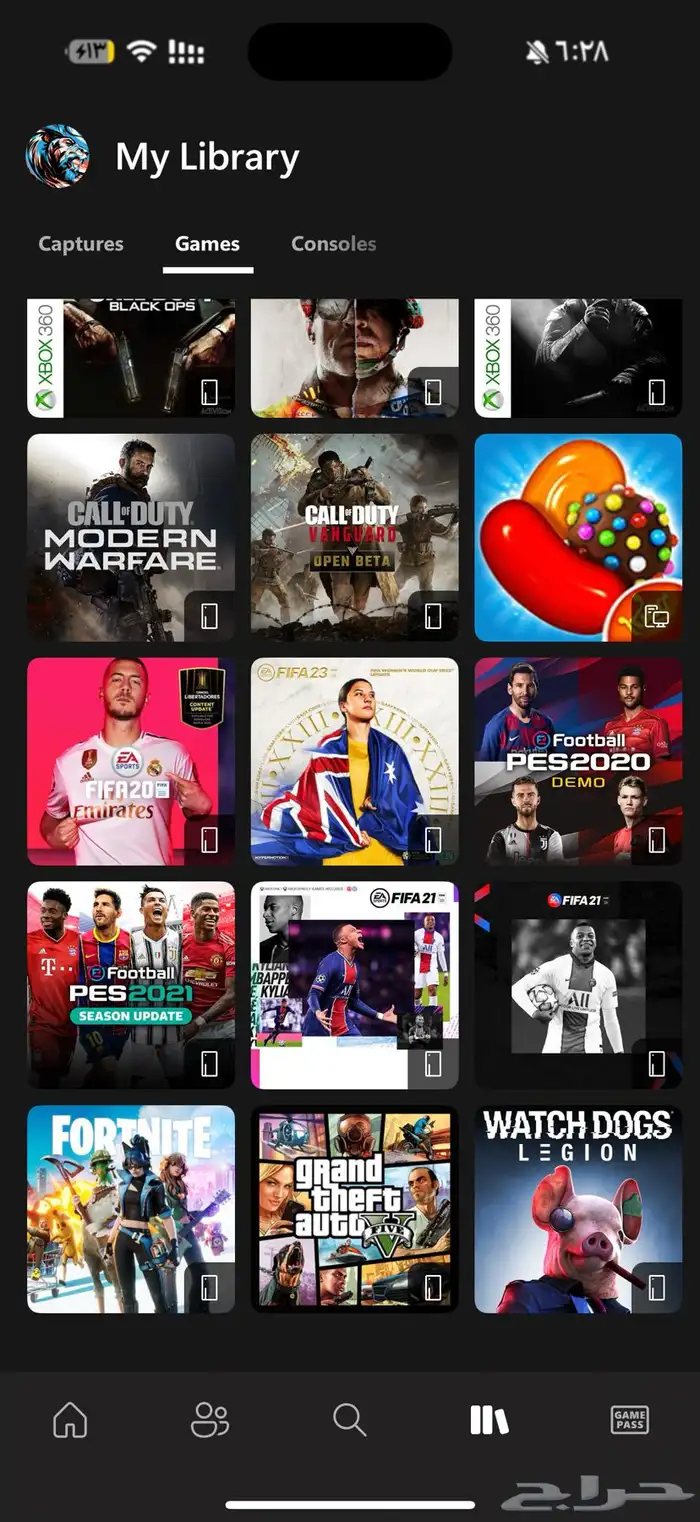Open eFootball PES 2021 Season Update
Image resolution: width=700 pixels, height=1522 pixels.
pyautogui.click(x=131, y=985)
